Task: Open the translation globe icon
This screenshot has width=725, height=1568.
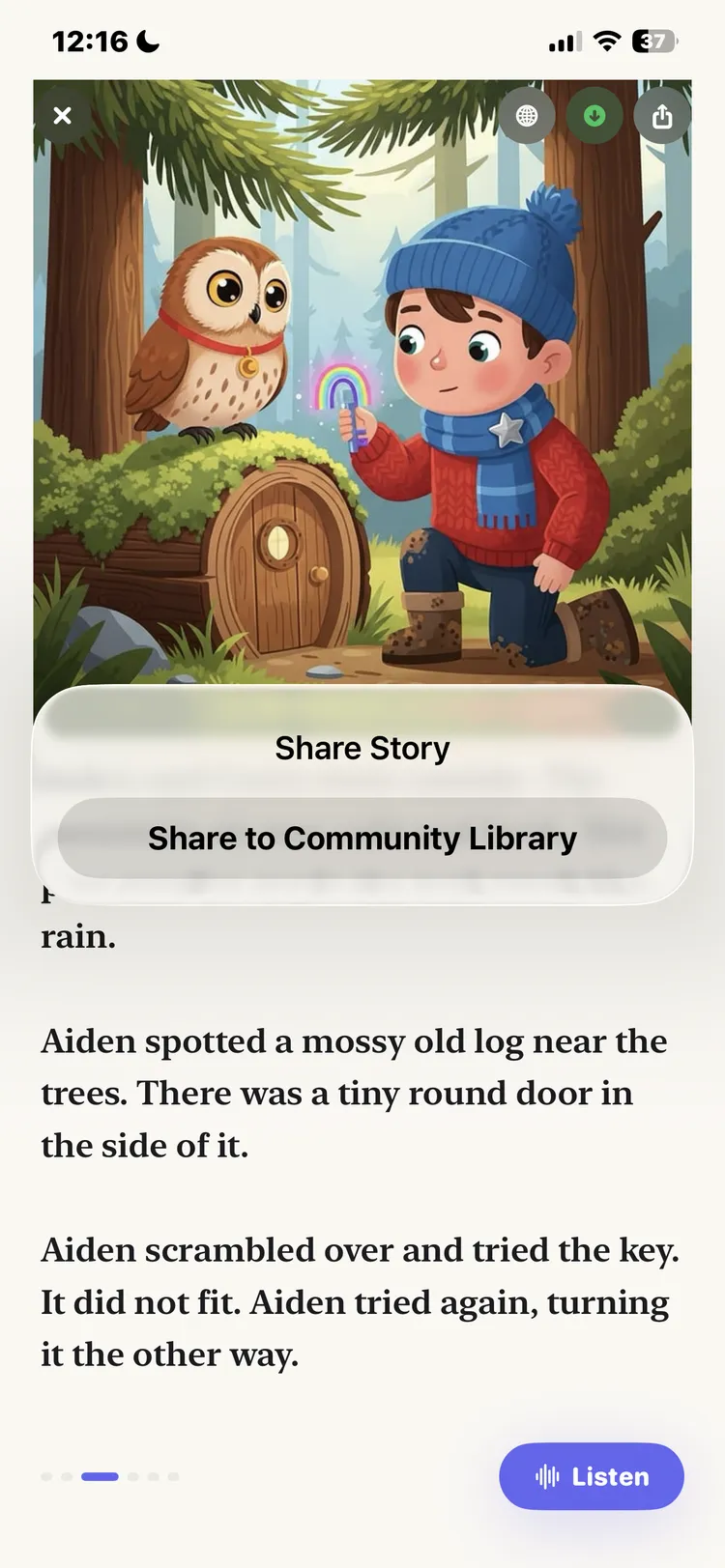Action: [527, 116]
